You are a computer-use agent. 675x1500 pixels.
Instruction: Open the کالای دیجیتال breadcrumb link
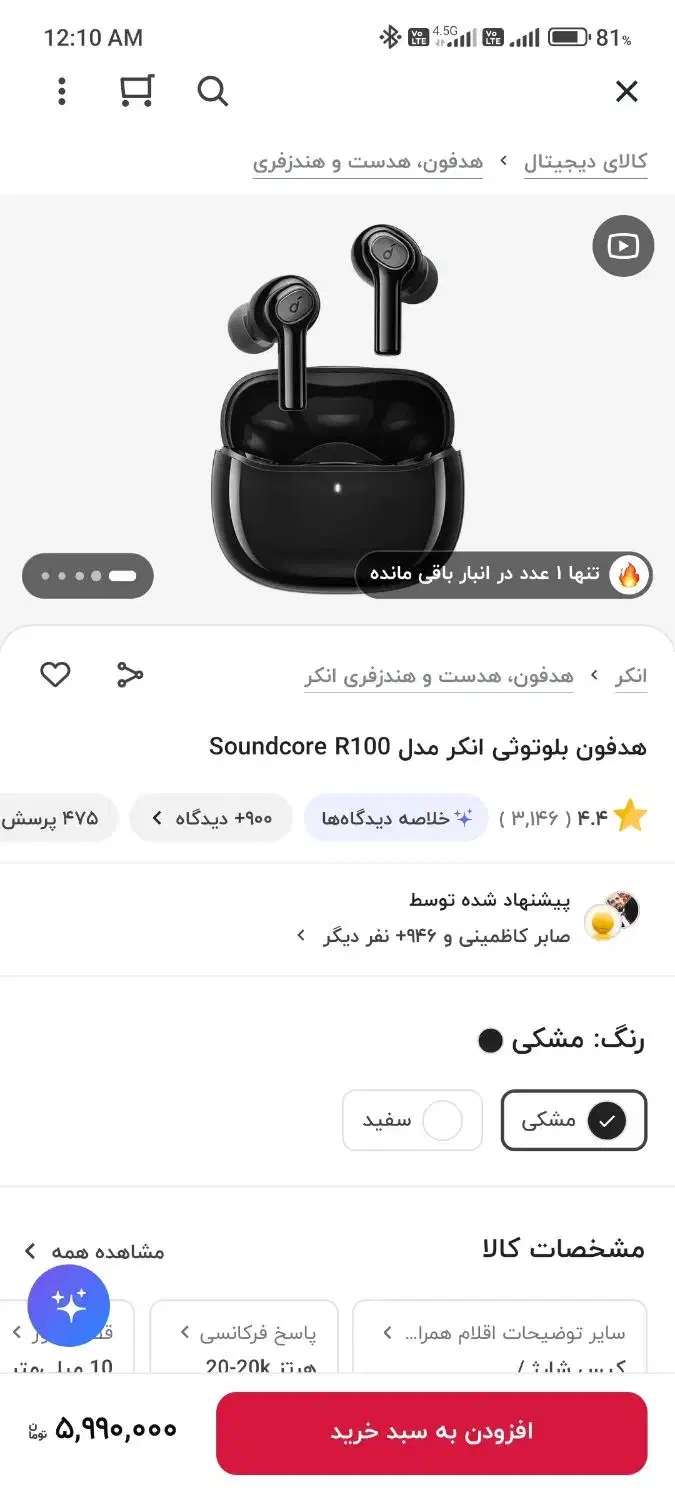click(x=585, y=162)
